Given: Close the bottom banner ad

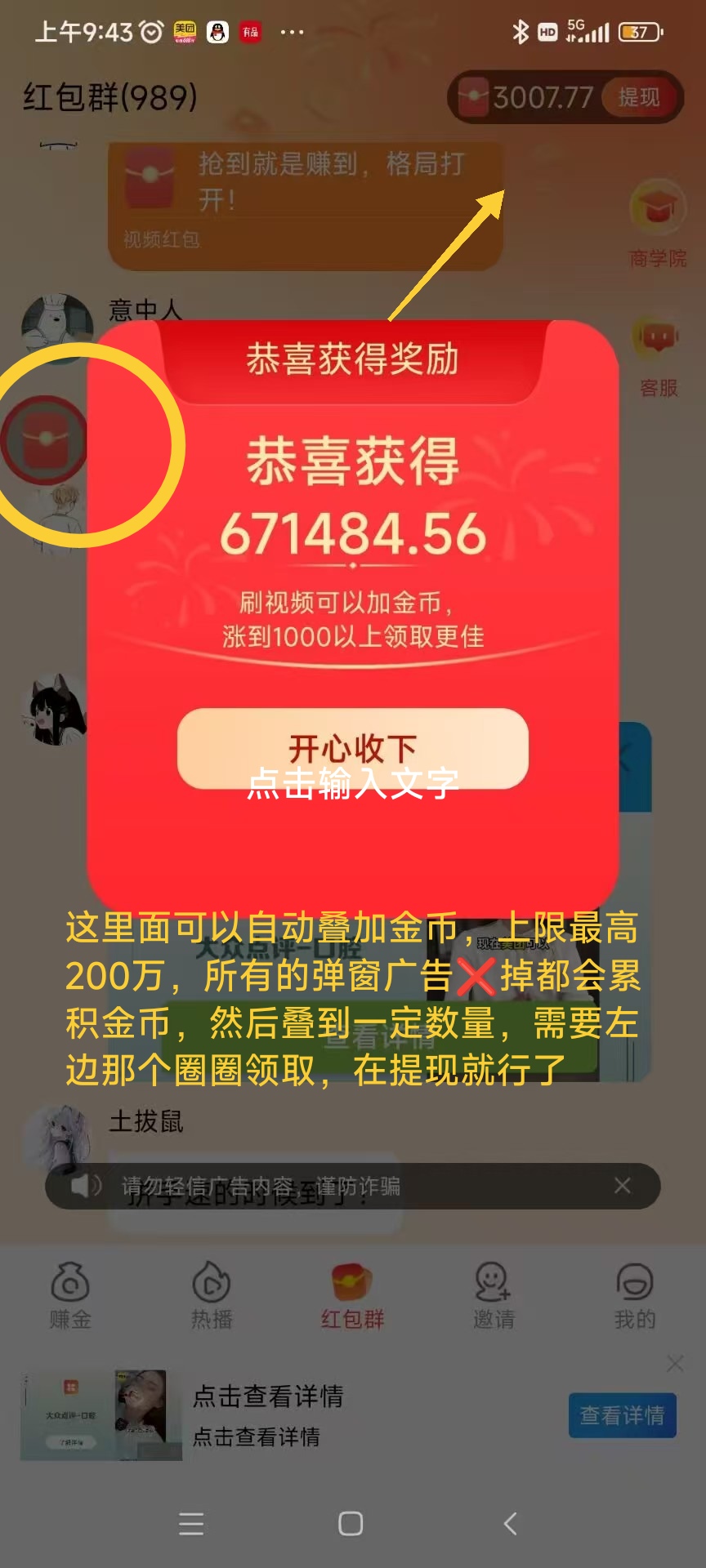Looking at the screenshot, I should (x=675, y=1363).
